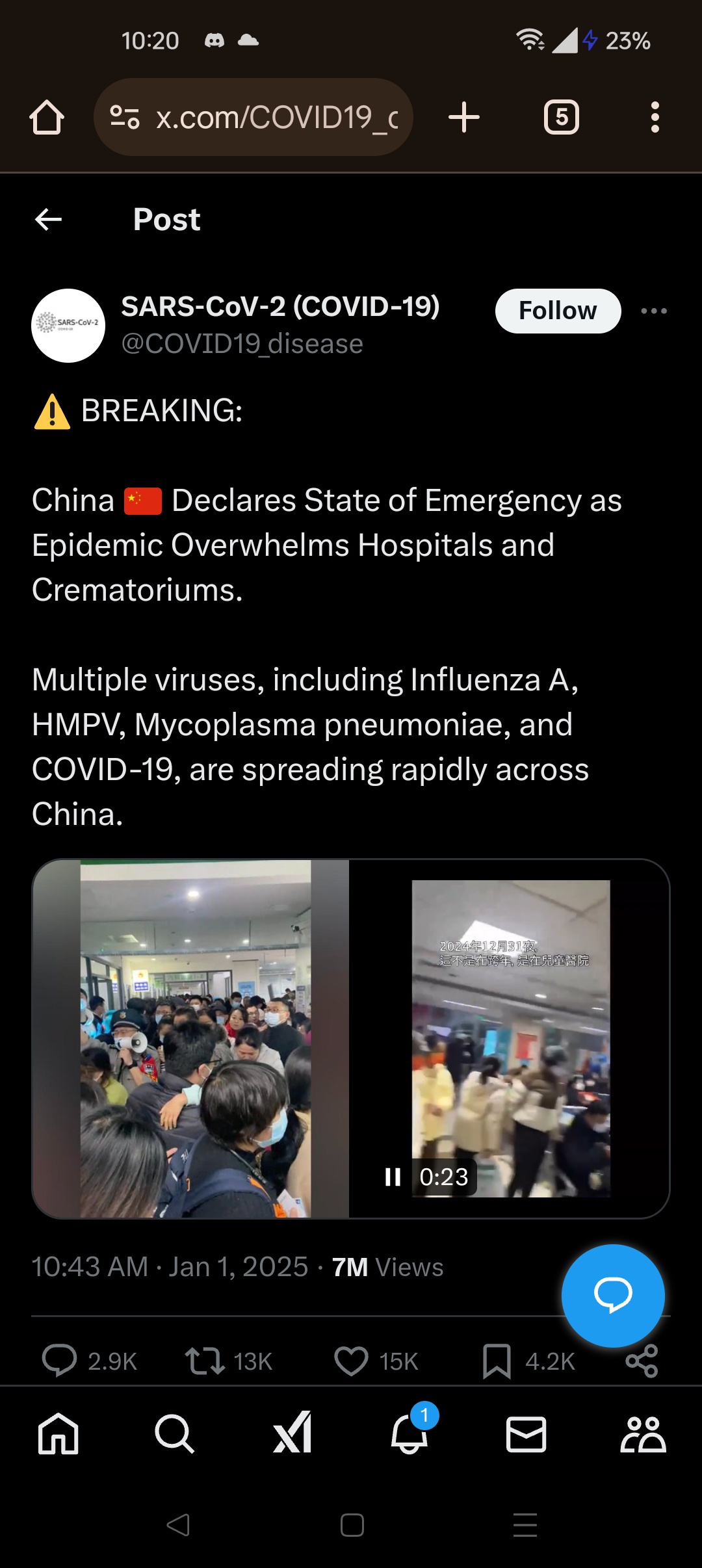Bookmark this post with 4.2K bookmarks
This screenshot has width=702, height=1568.
click(x=497, y=1361)
